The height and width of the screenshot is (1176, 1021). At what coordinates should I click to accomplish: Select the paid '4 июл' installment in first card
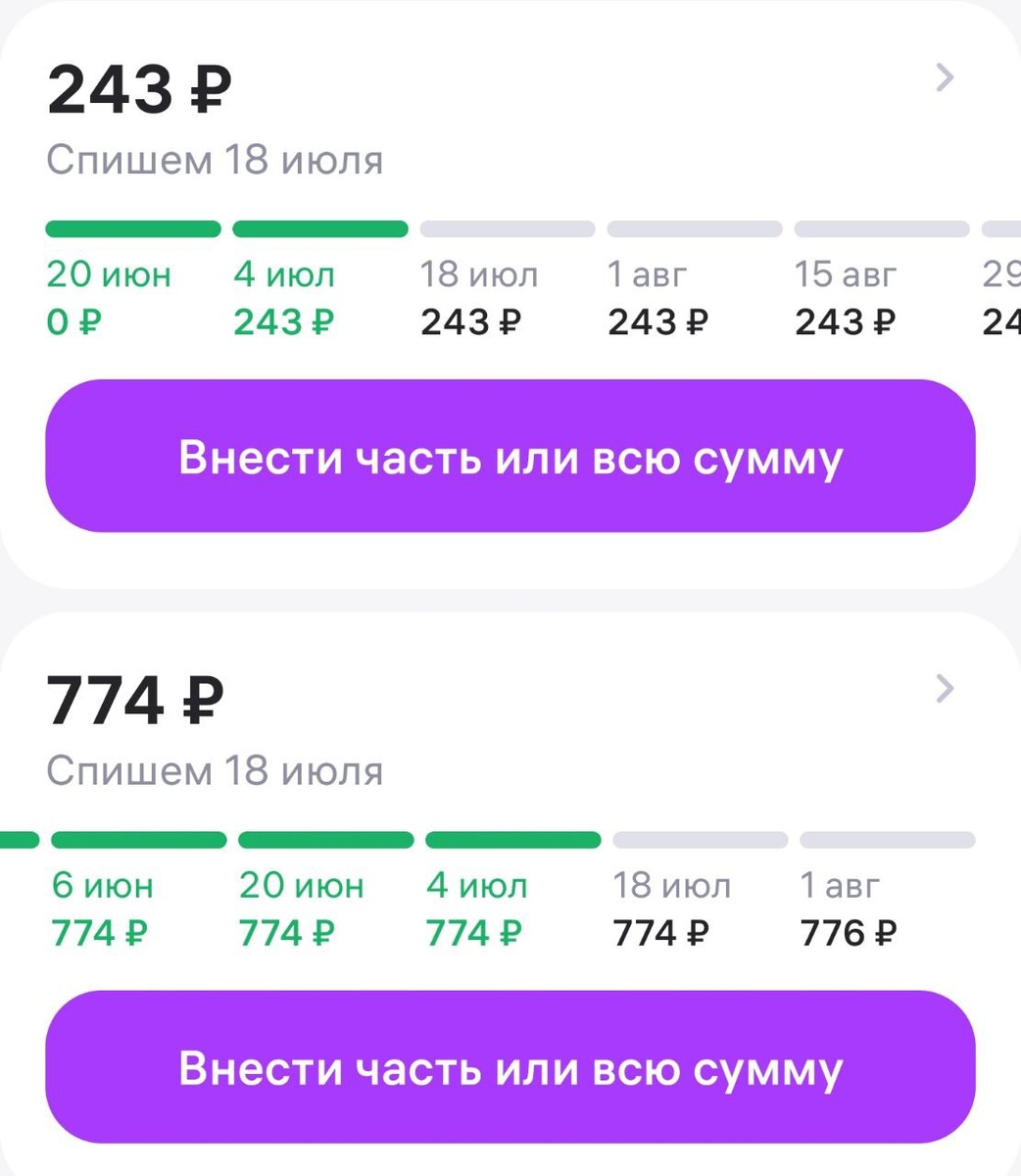tap(282, 297)
